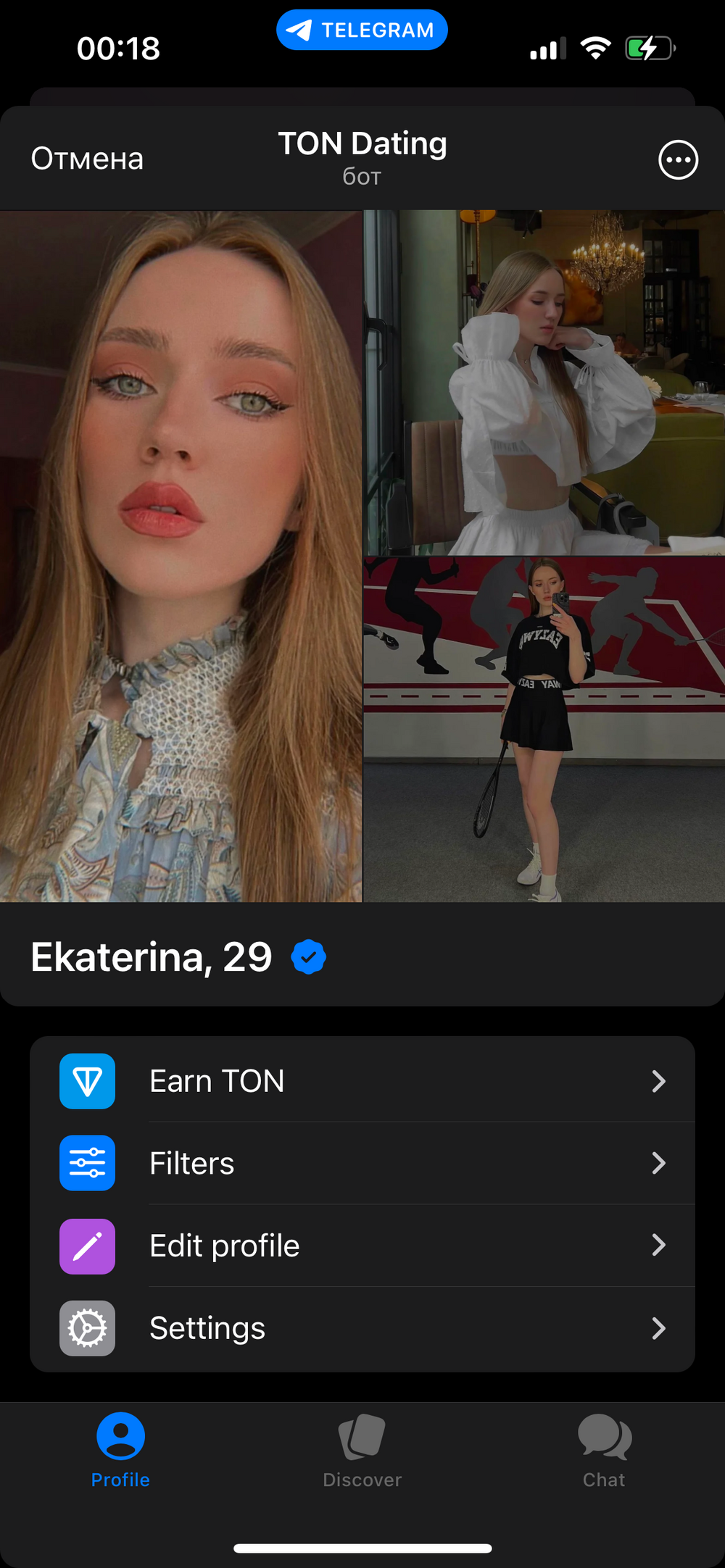Click the TON Dating bot title
The height and width of the screenshot is (1568, 725).
click(x=362, y=143)
